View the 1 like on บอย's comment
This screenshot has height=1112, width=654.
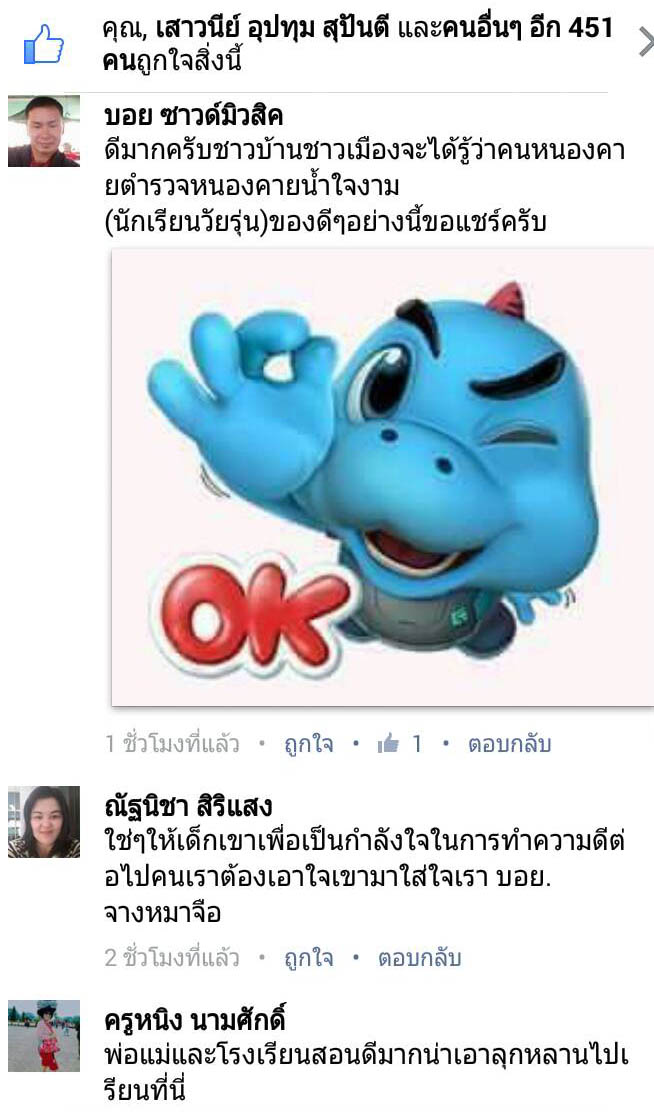(x=400, y=744)
